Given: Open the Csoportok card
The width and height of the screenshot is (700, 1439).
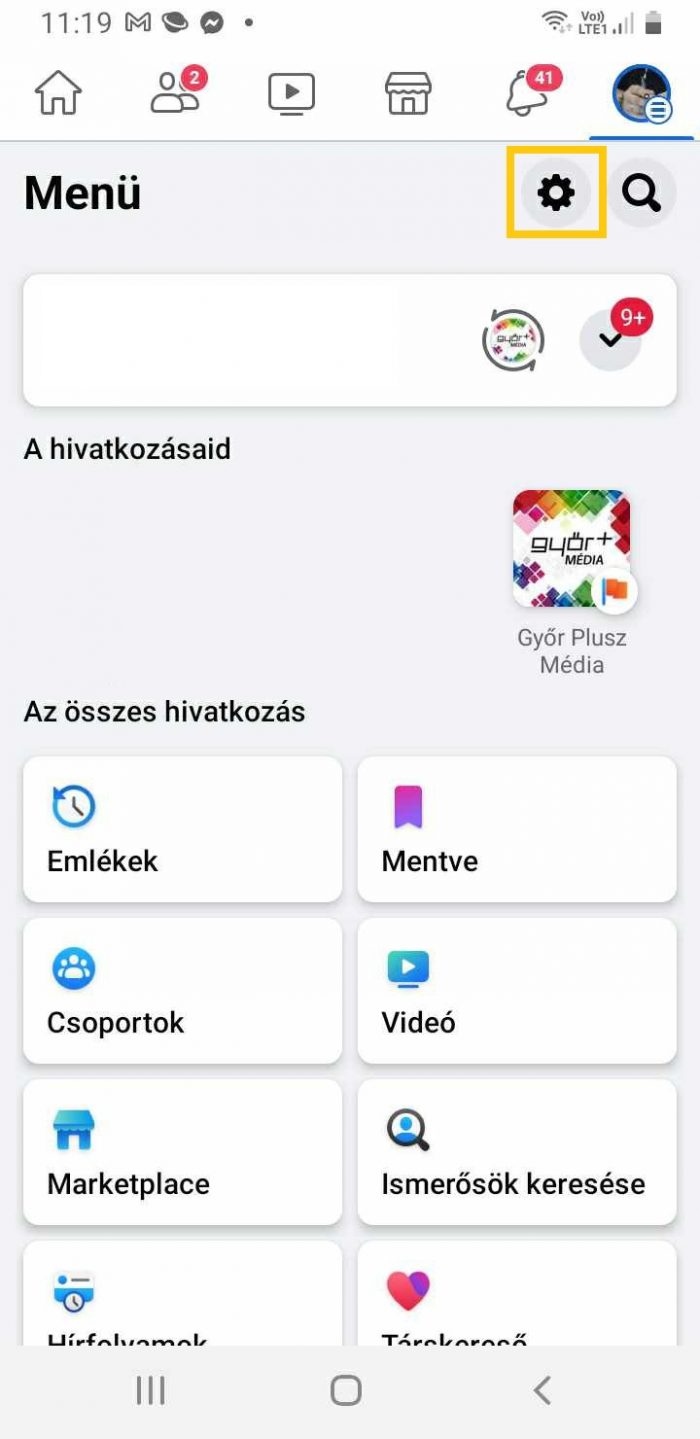Looking at the screenshot, I should [x=182, y=991].
